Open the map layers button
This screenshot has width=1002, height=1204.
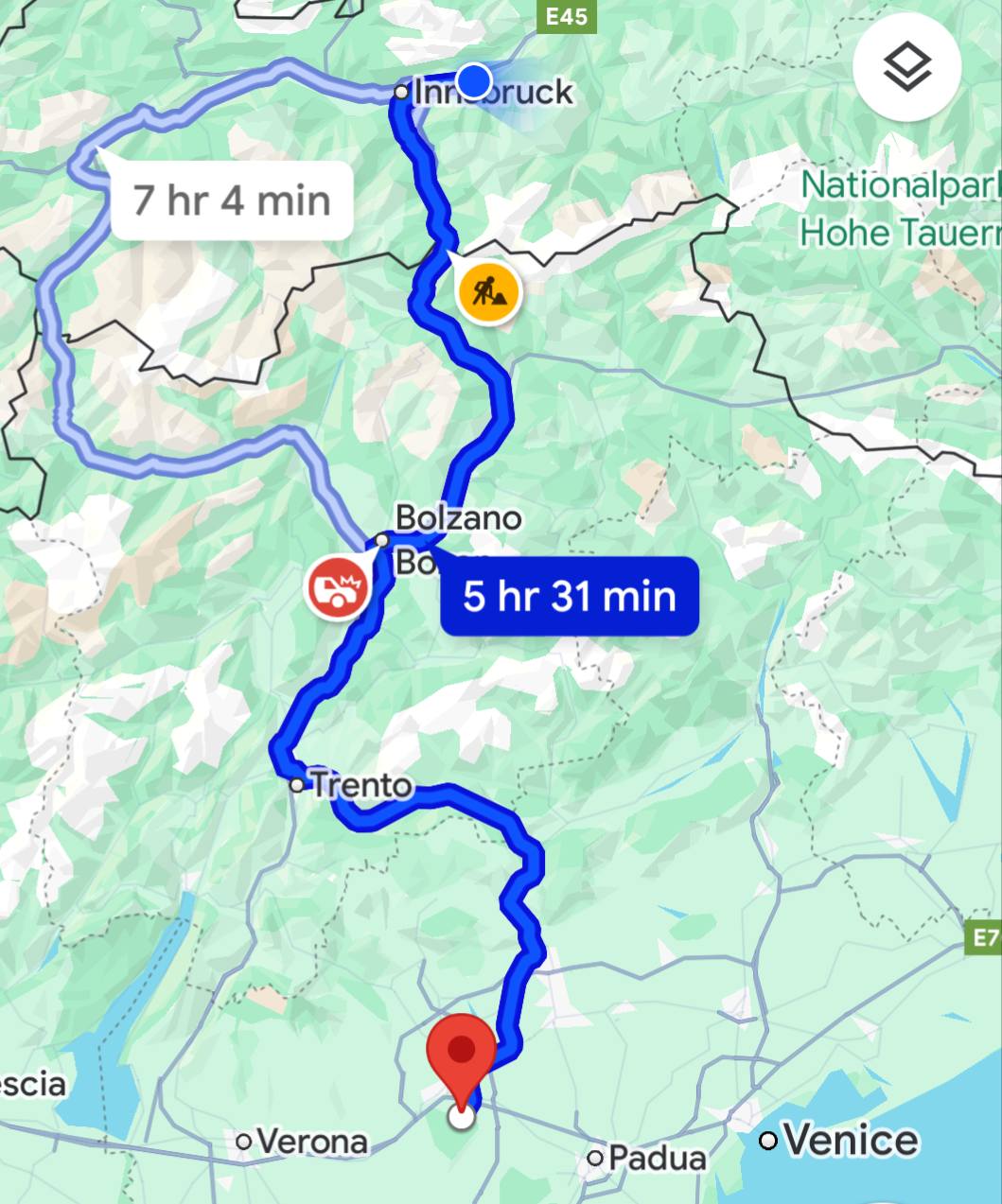pyautogui.click(x=906, y=66)
